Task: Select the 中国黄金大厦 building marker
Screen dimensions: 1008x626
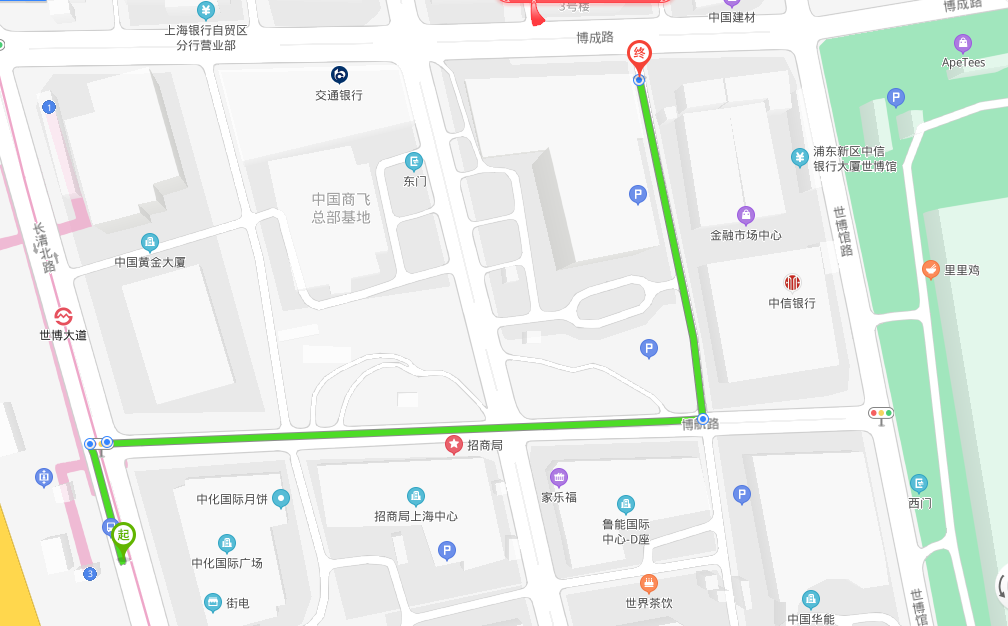Action: [x=149, y=242]
